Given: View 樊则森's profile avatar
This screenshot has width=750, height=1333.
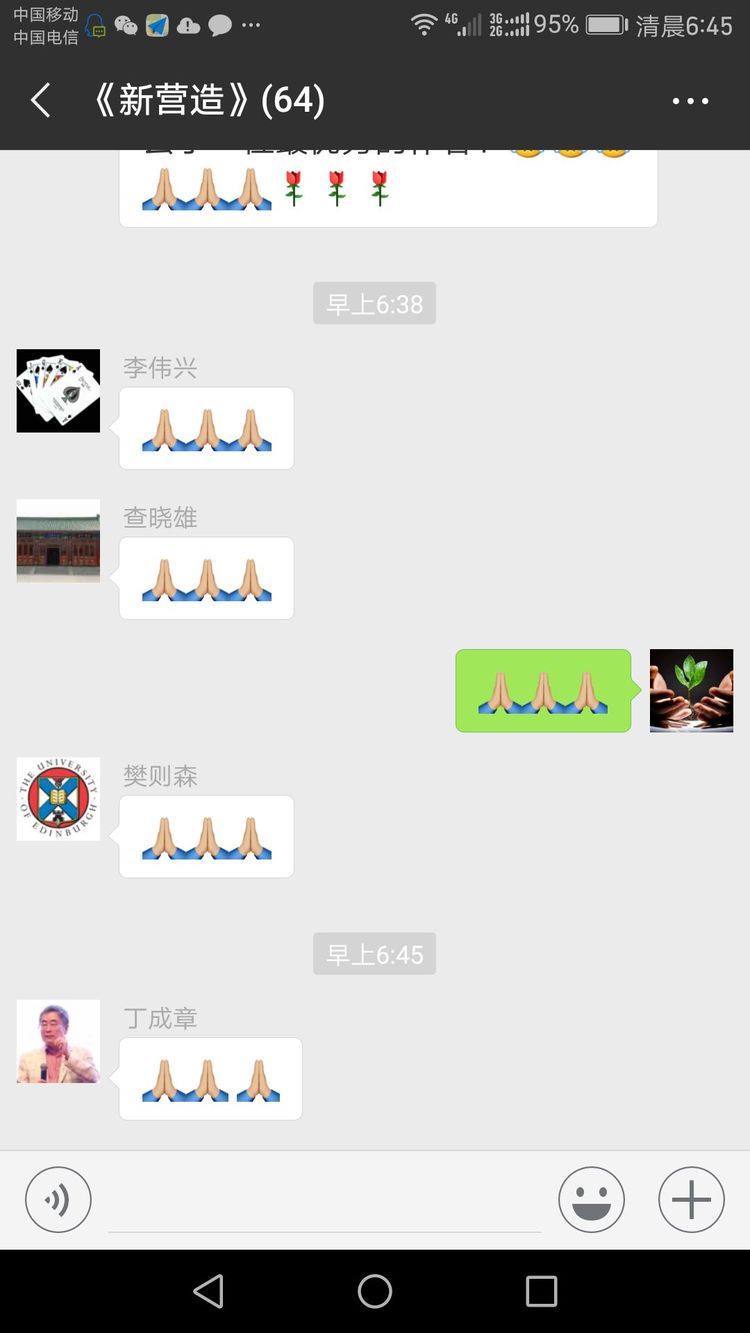Looking at the screenshot, I should (x=58, y=799).
